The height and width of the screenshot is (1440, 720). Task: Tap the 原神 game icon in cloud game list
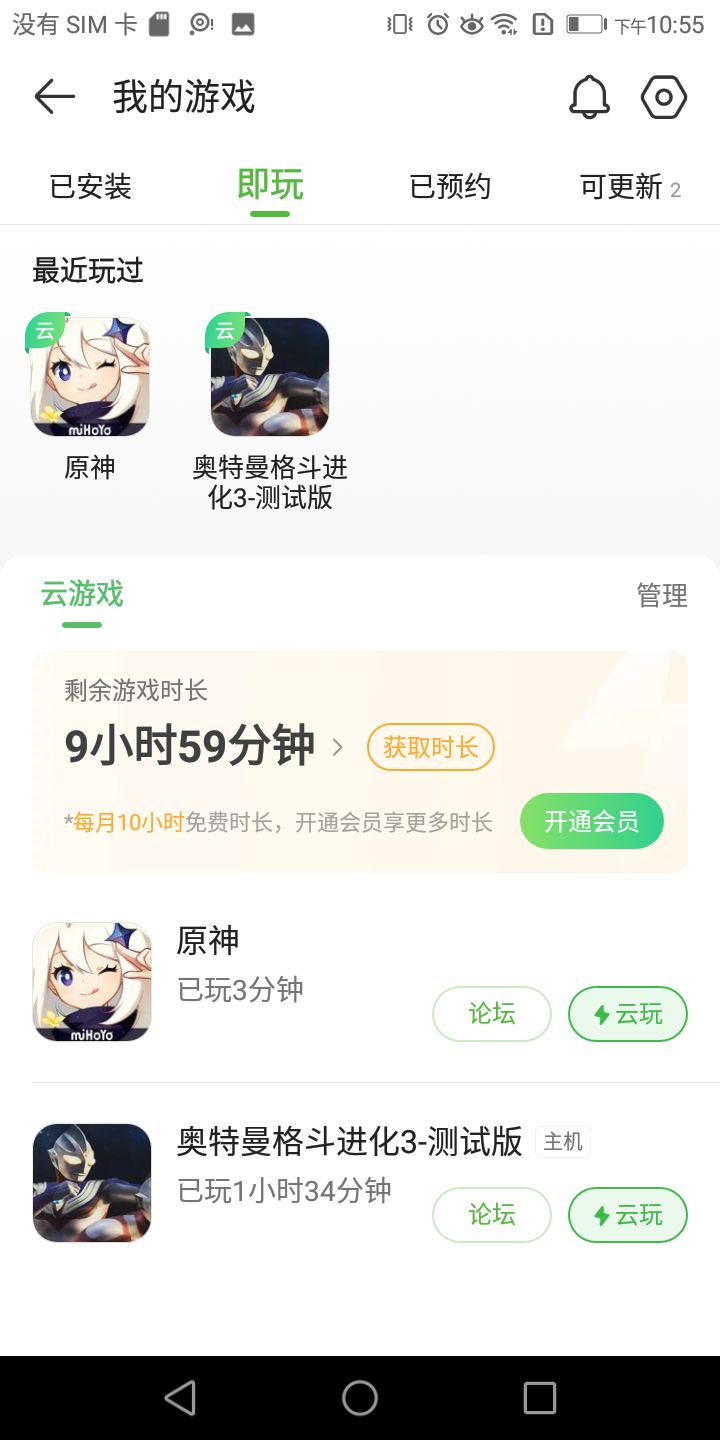91,981
